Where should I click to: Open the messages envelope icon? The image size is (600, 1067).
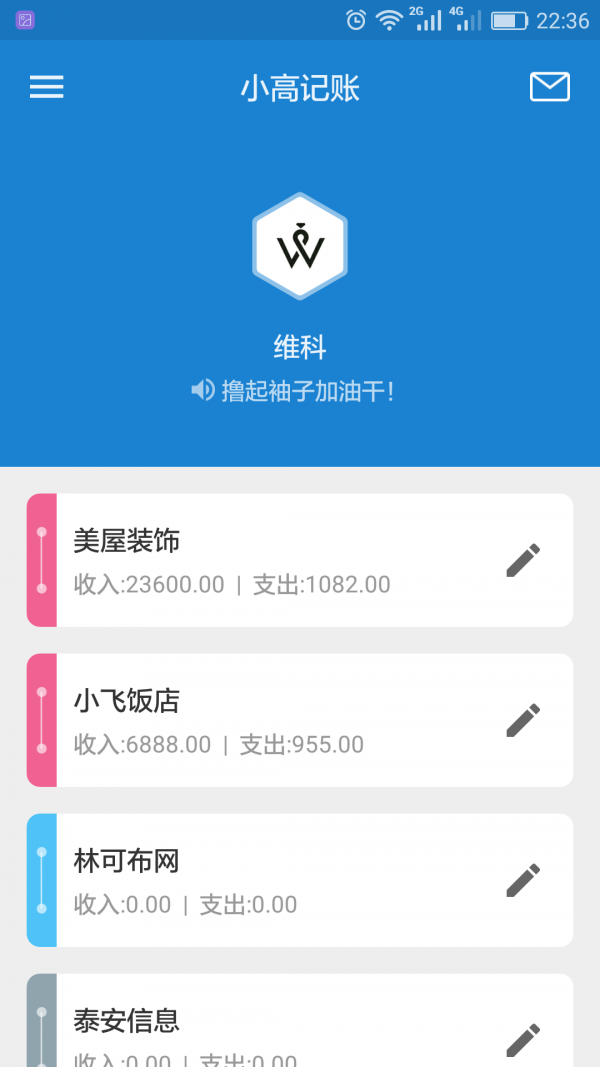point(549,87)
